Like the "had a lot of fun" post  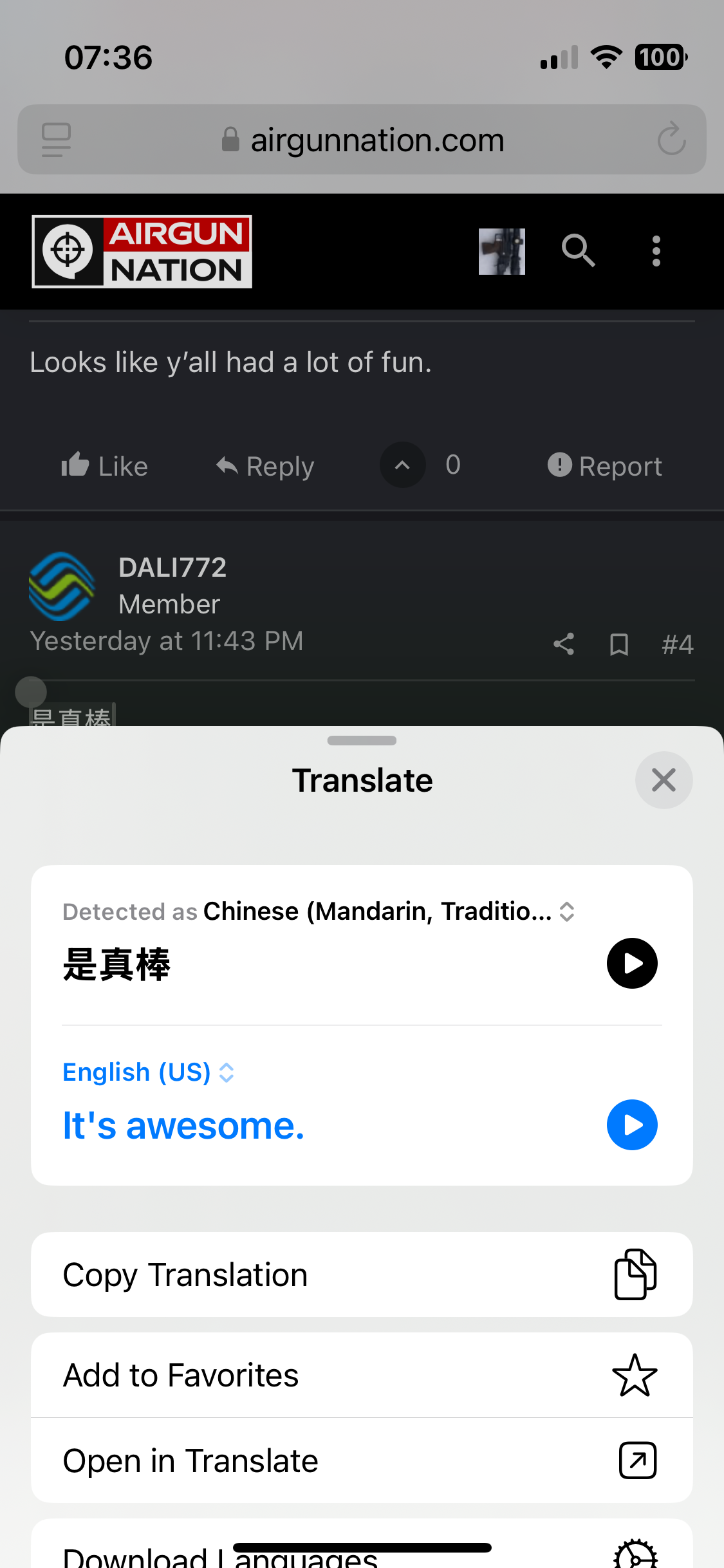tap(104, 465)
